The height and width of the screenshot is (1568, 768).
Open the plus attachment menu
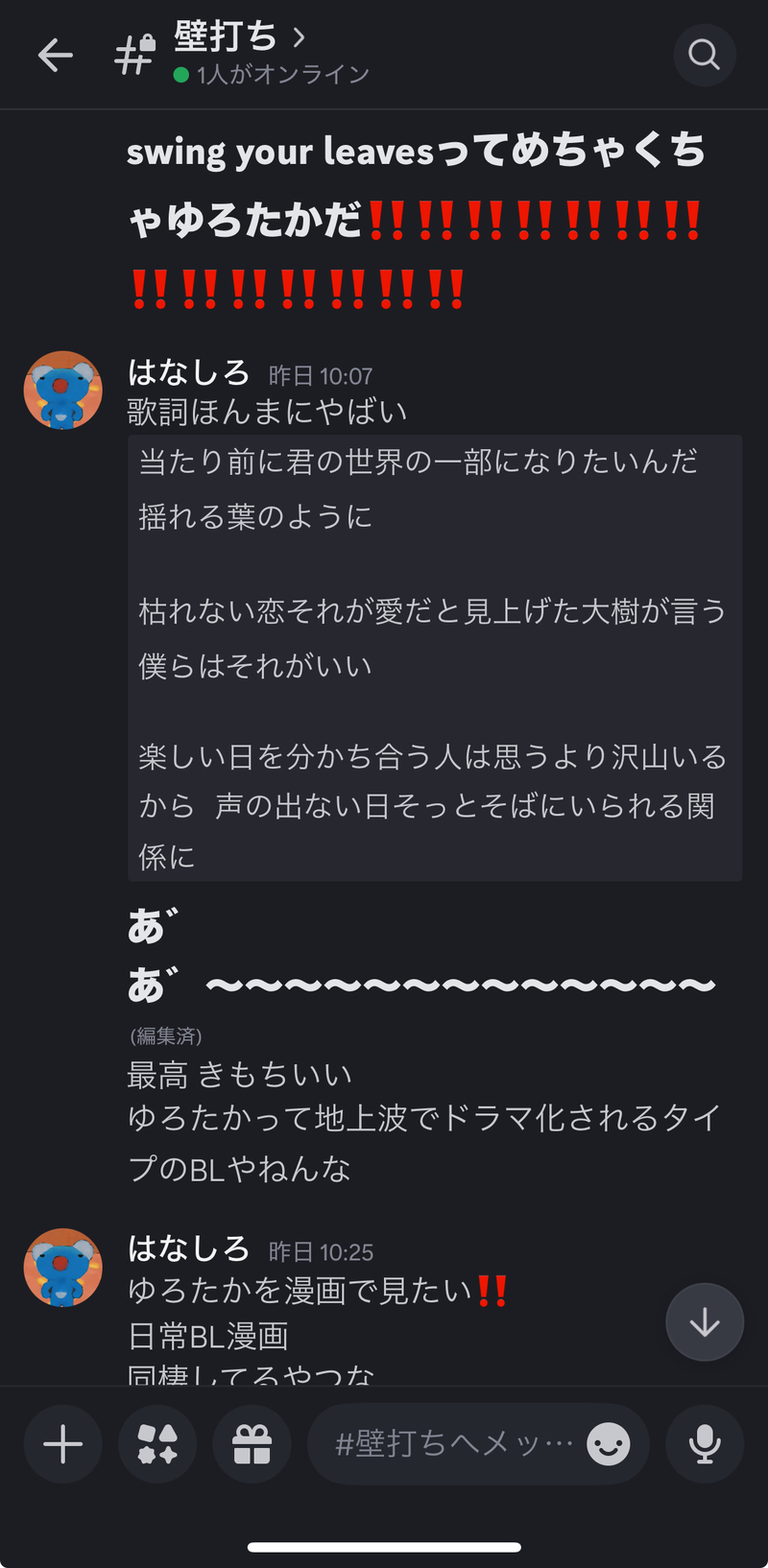[x=63, y=1444]
